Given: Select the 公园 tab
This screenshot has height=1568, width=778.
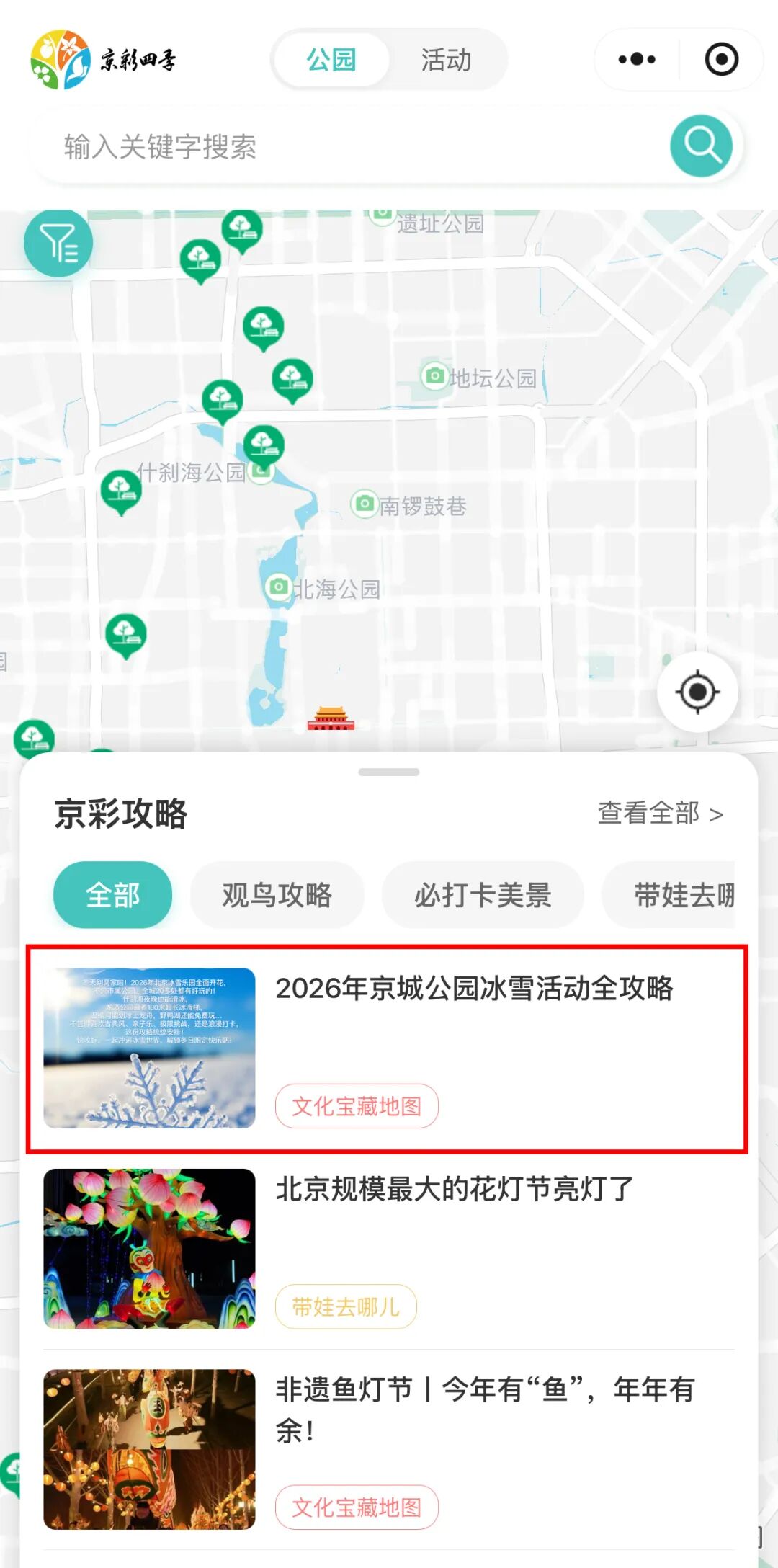Looking at the screenshot, I should click(331, 60).
